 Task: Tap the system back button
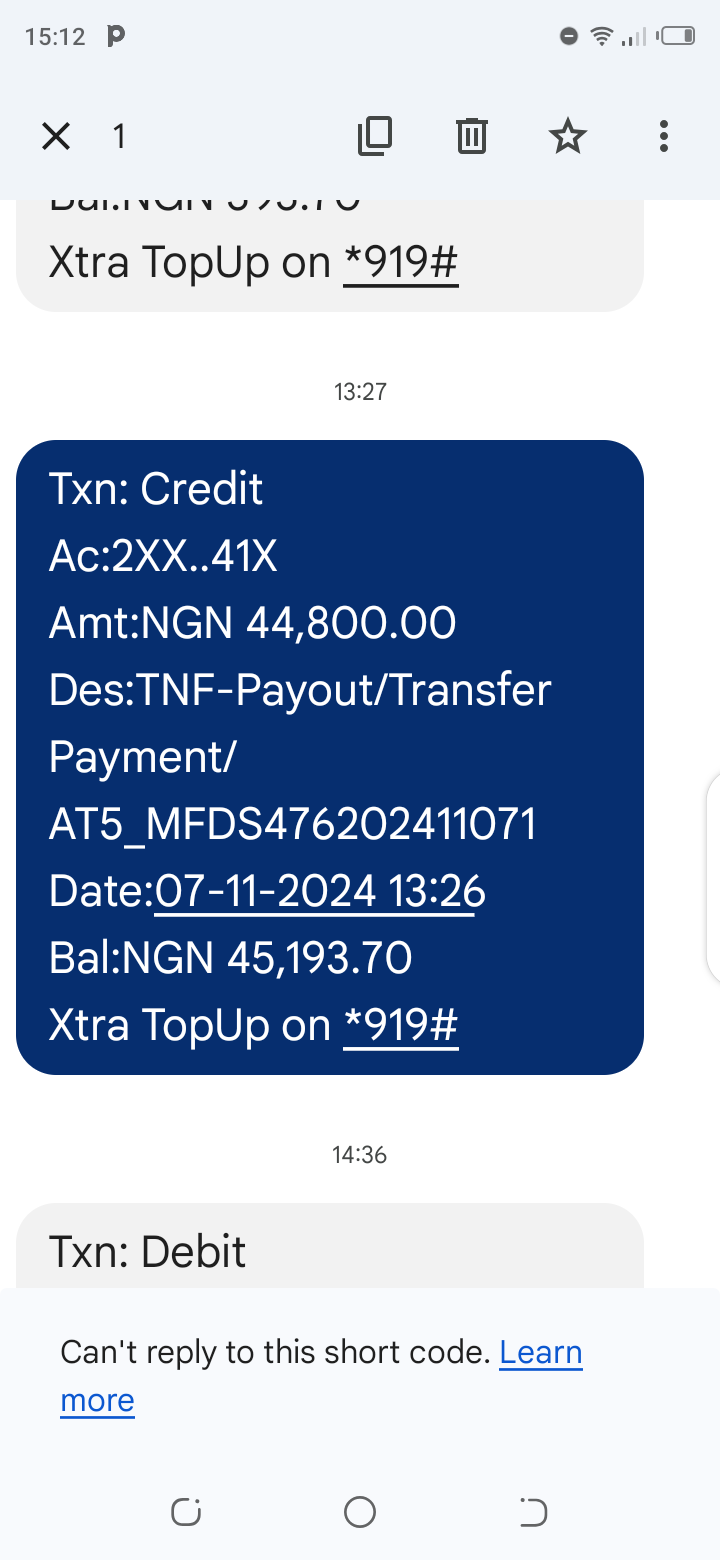click(x=533, y=1512)
